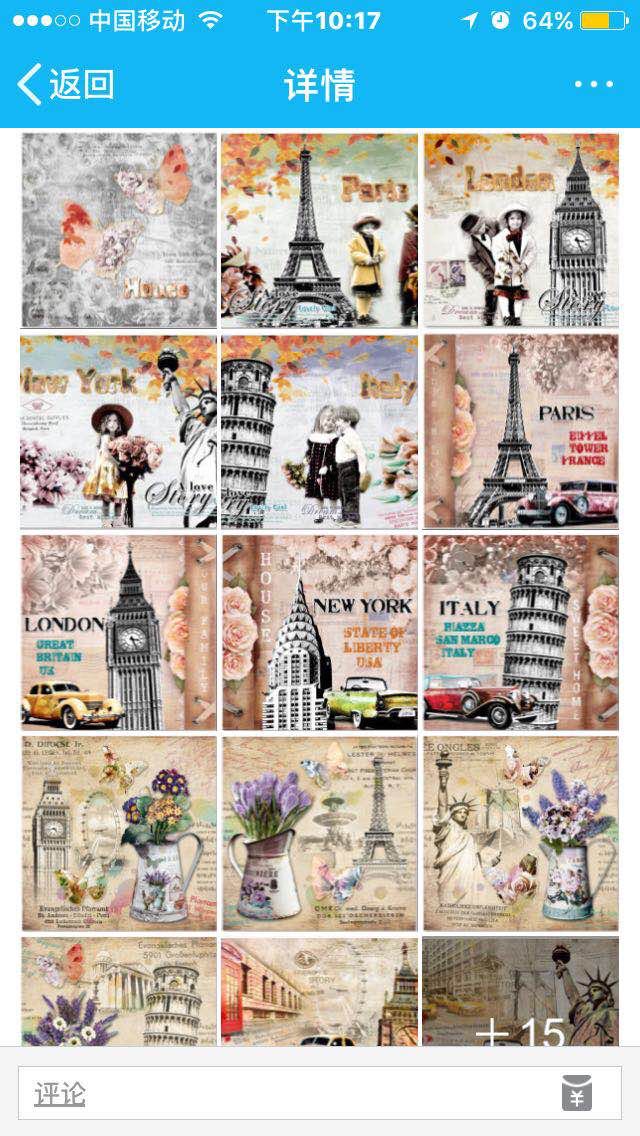Viewport: 640px width, 1136px height.
Task: Tap the yen red packet icon
Action: point(577,1093)
